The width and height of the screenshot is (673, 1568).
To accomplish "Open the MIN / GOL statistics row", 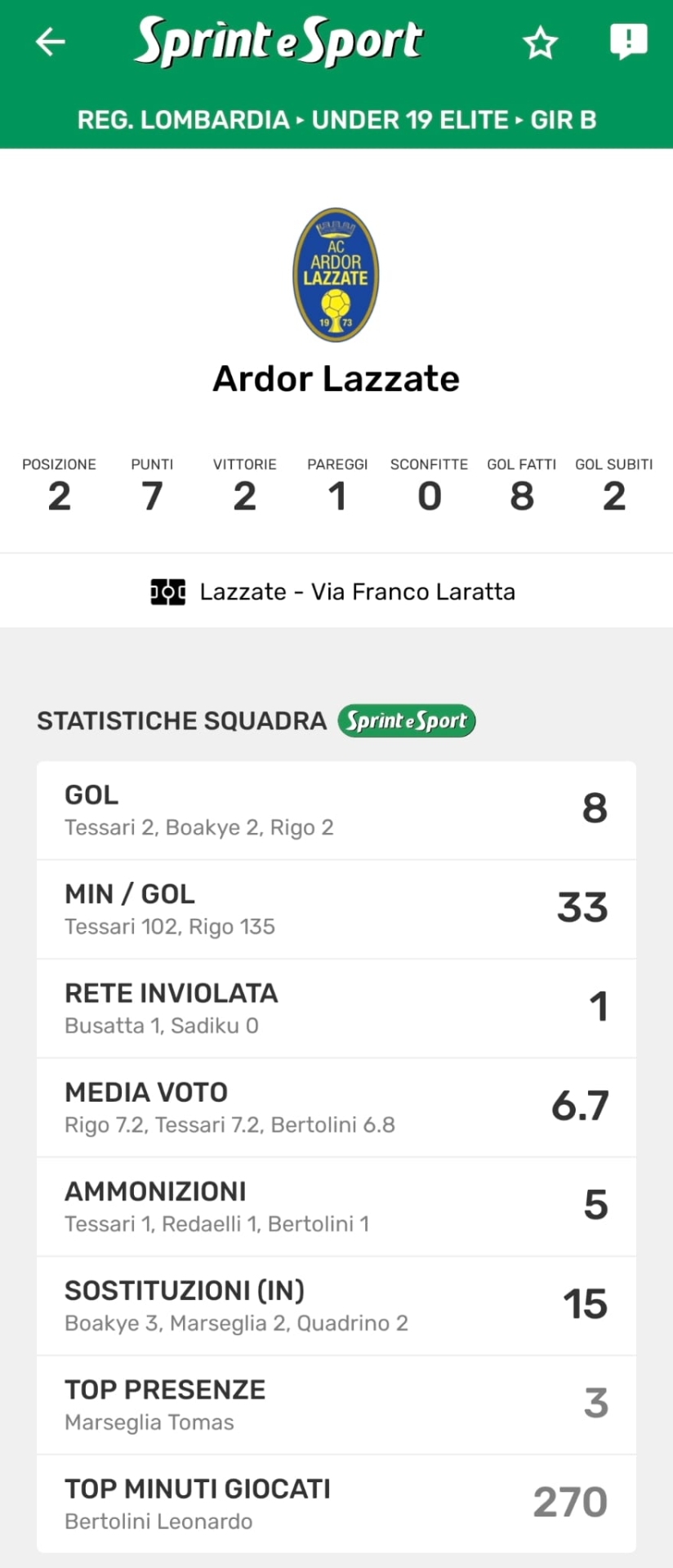I will [x=336, y=909].
